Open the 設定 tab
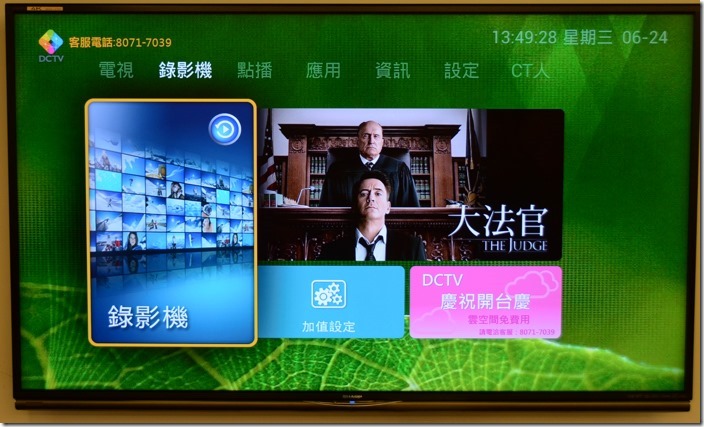Screen dimensions: 704x427 (461, 71)
